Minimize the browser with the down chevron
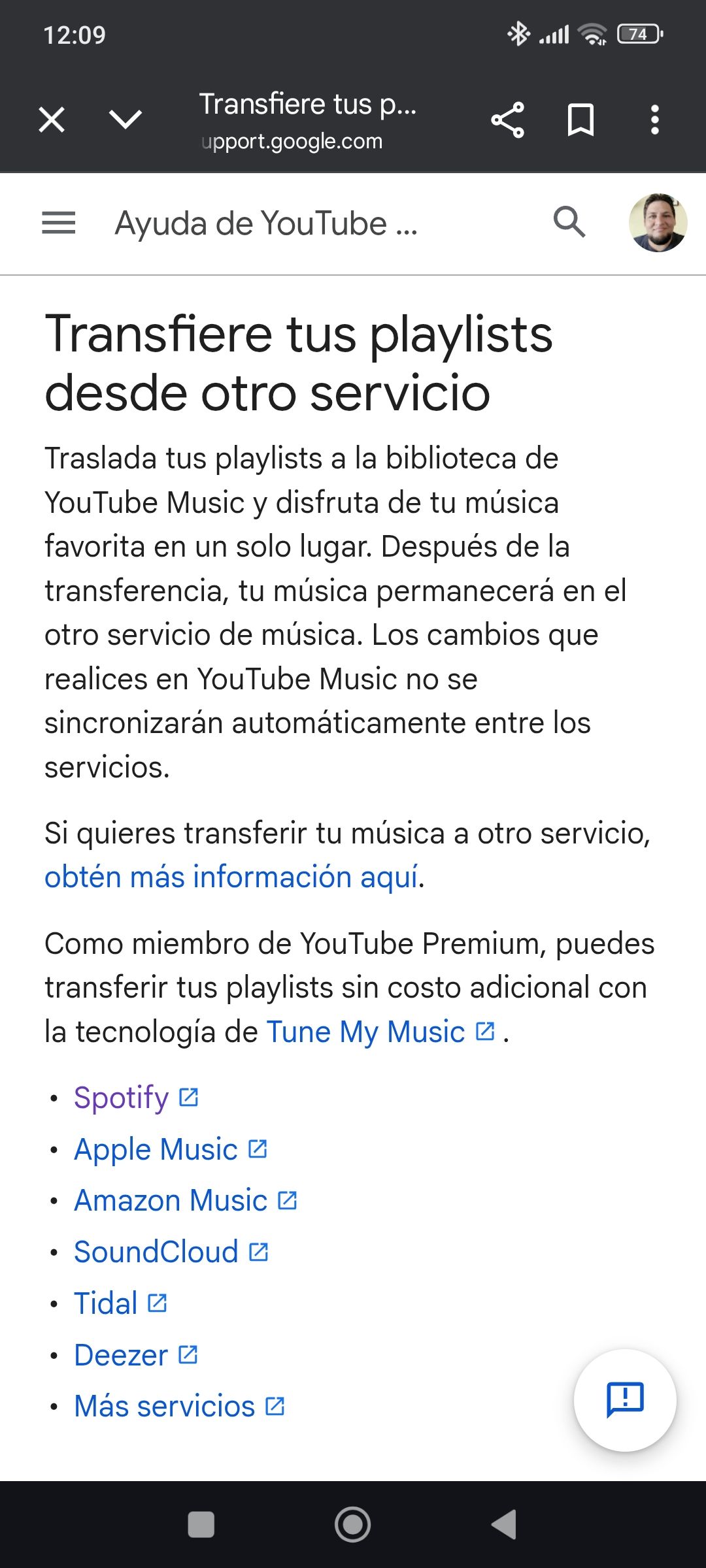706x1568 pixels. pos(125,120)
